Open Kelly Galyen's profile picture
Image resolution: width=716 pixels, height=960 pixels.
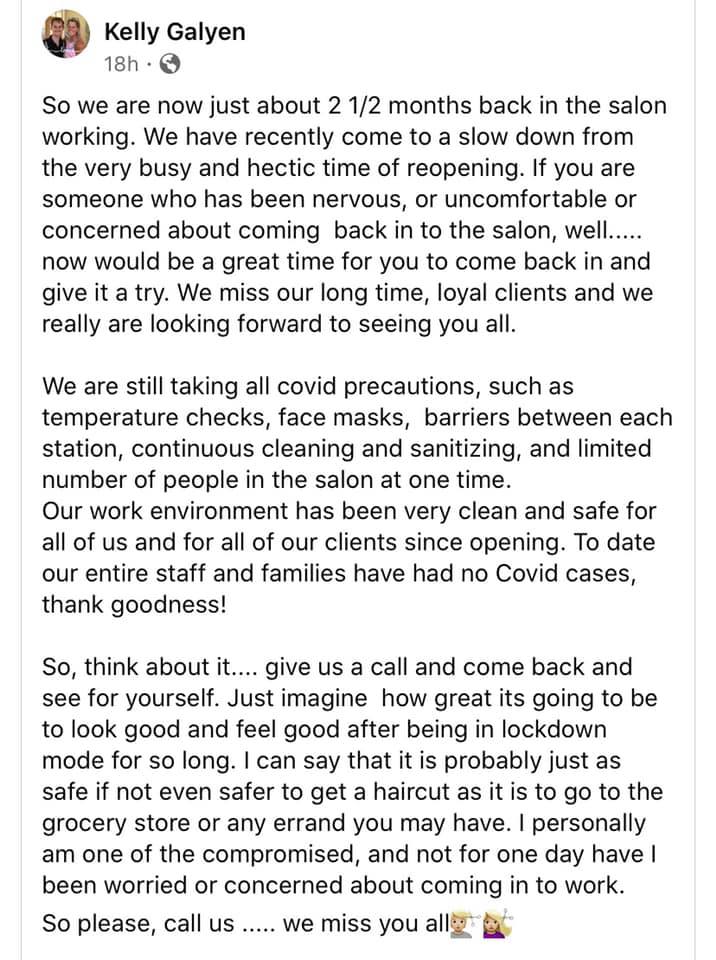pos(66,34)
